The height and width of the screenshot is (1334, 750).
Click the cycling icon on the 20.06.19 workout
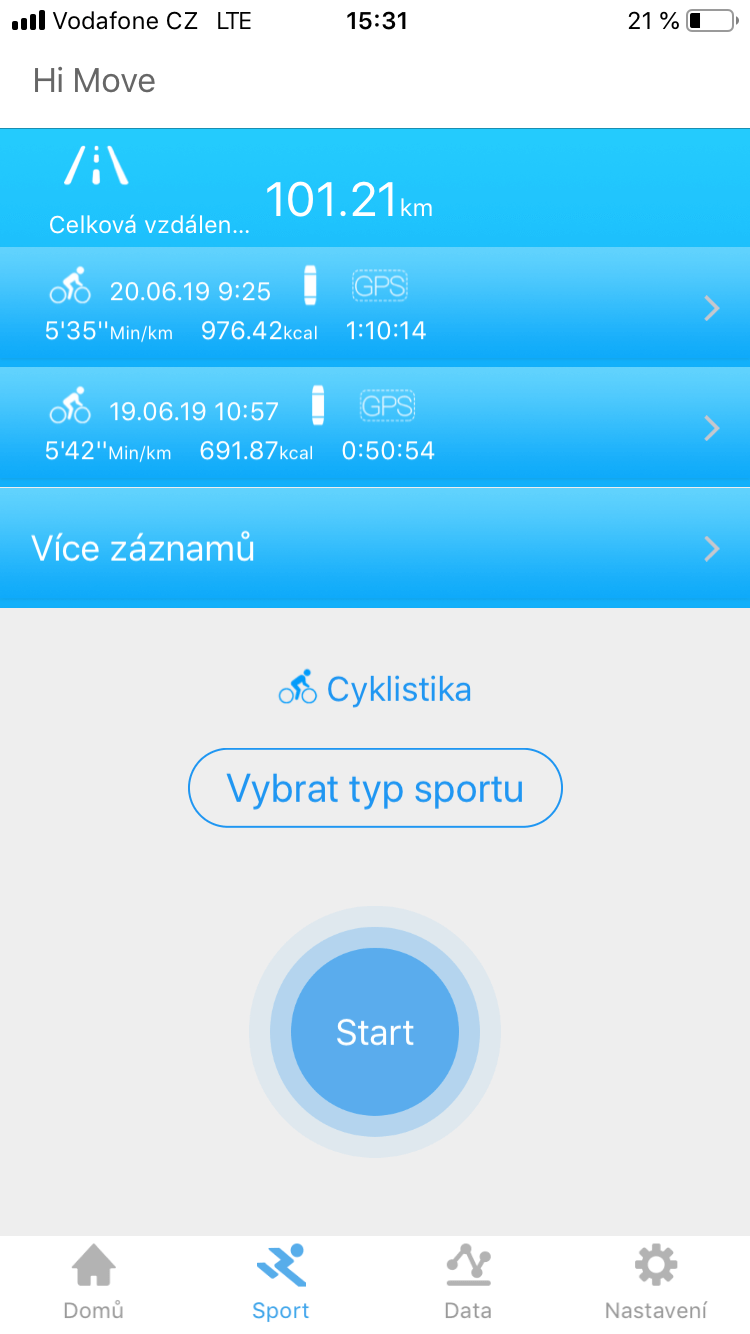70,285
